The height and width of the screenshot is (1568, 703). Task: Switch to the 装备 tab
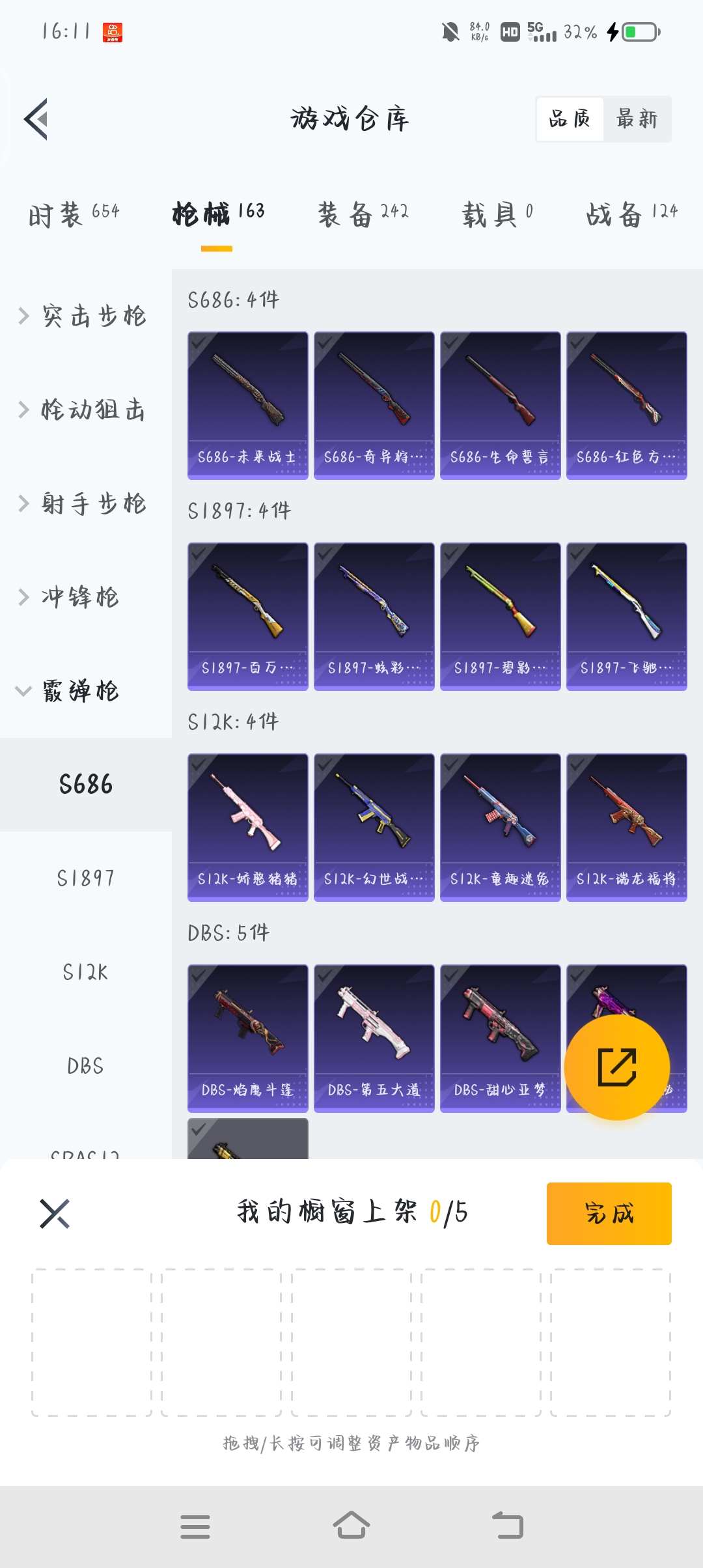pos(363,213)
